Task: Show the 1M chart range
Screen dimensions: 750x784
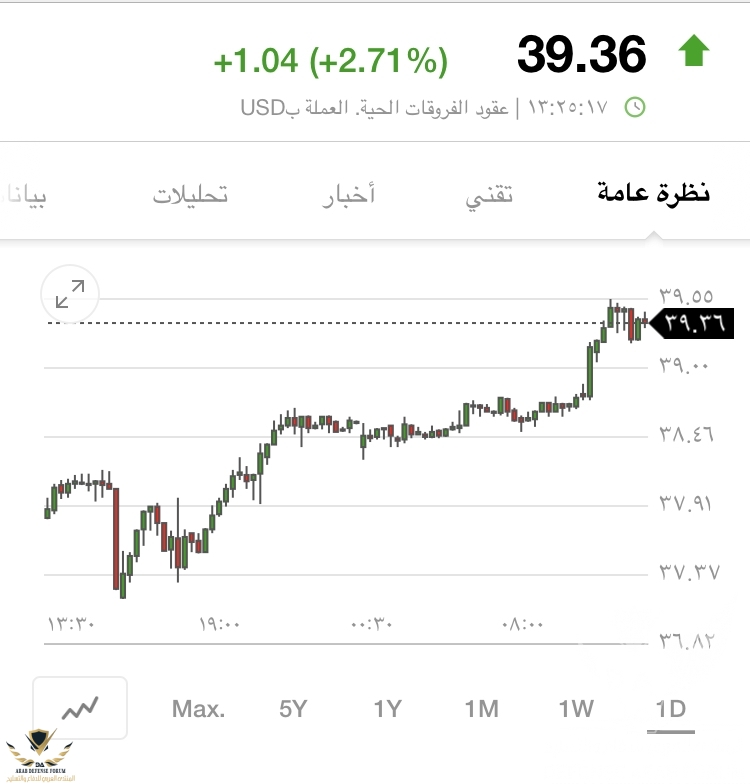Action: (481, 710)
